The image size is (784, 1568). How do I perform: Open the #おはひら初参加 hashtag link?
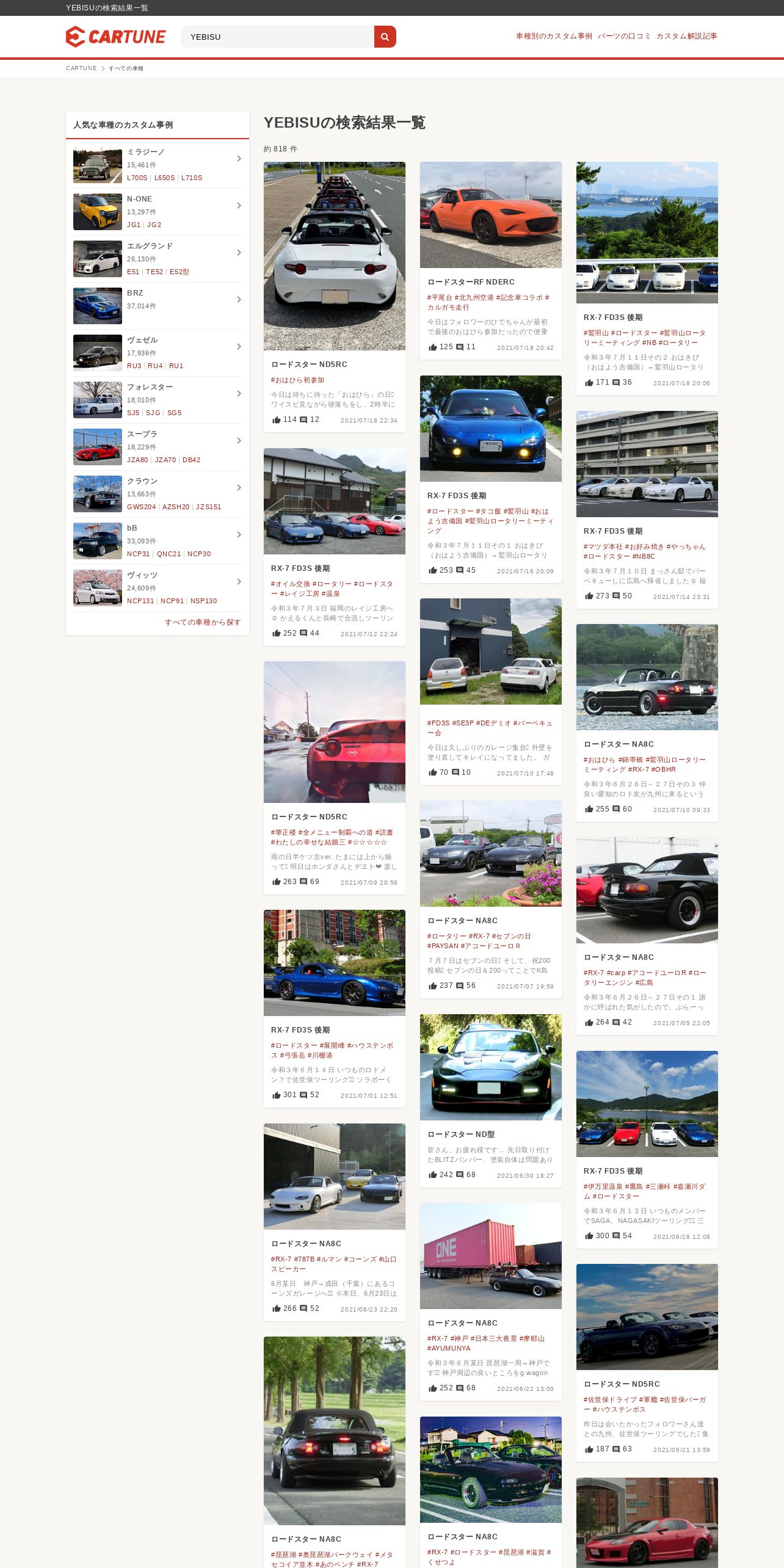[297, 380]
